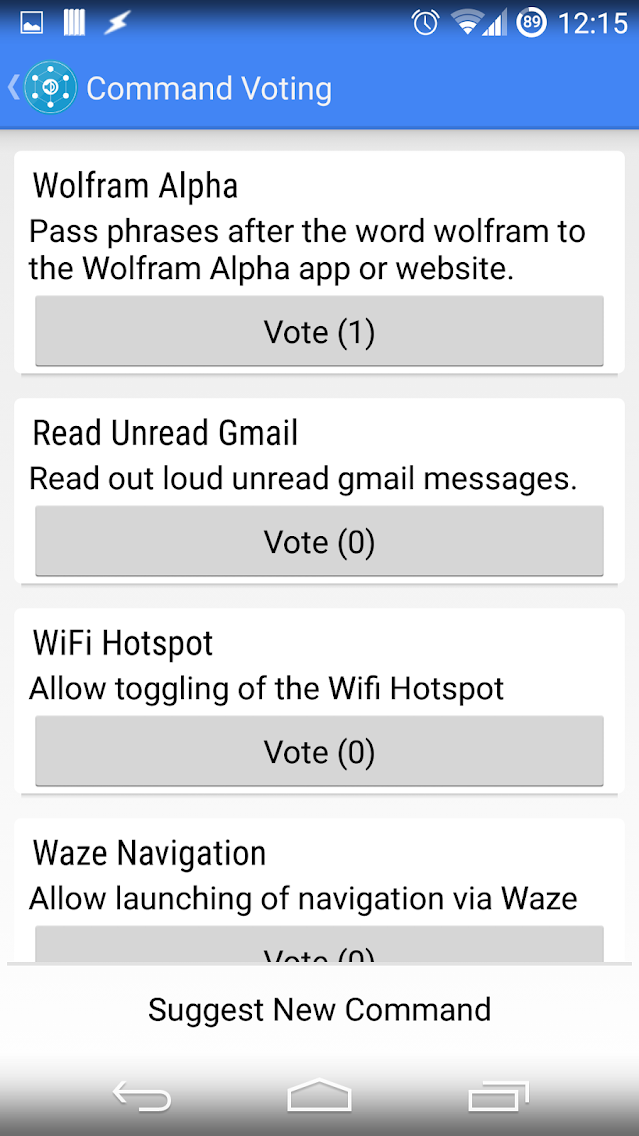This screenshot has width=639, height=1136.
Task: Vote for the Waze Navigation command
Action: [x=319, y=948]
